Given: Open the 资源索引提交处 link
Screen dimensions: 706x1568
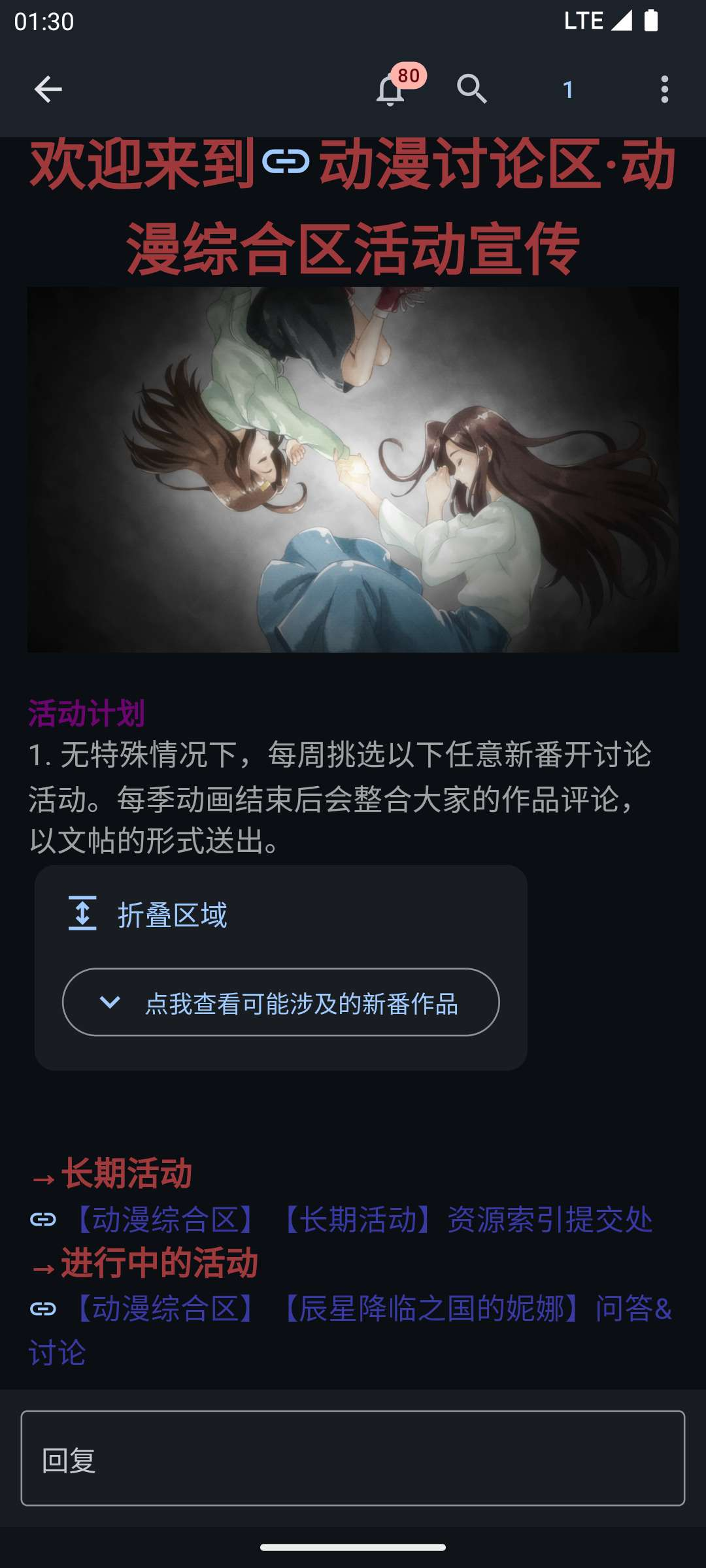Looking at the screenshot, I should [366, 1220].
